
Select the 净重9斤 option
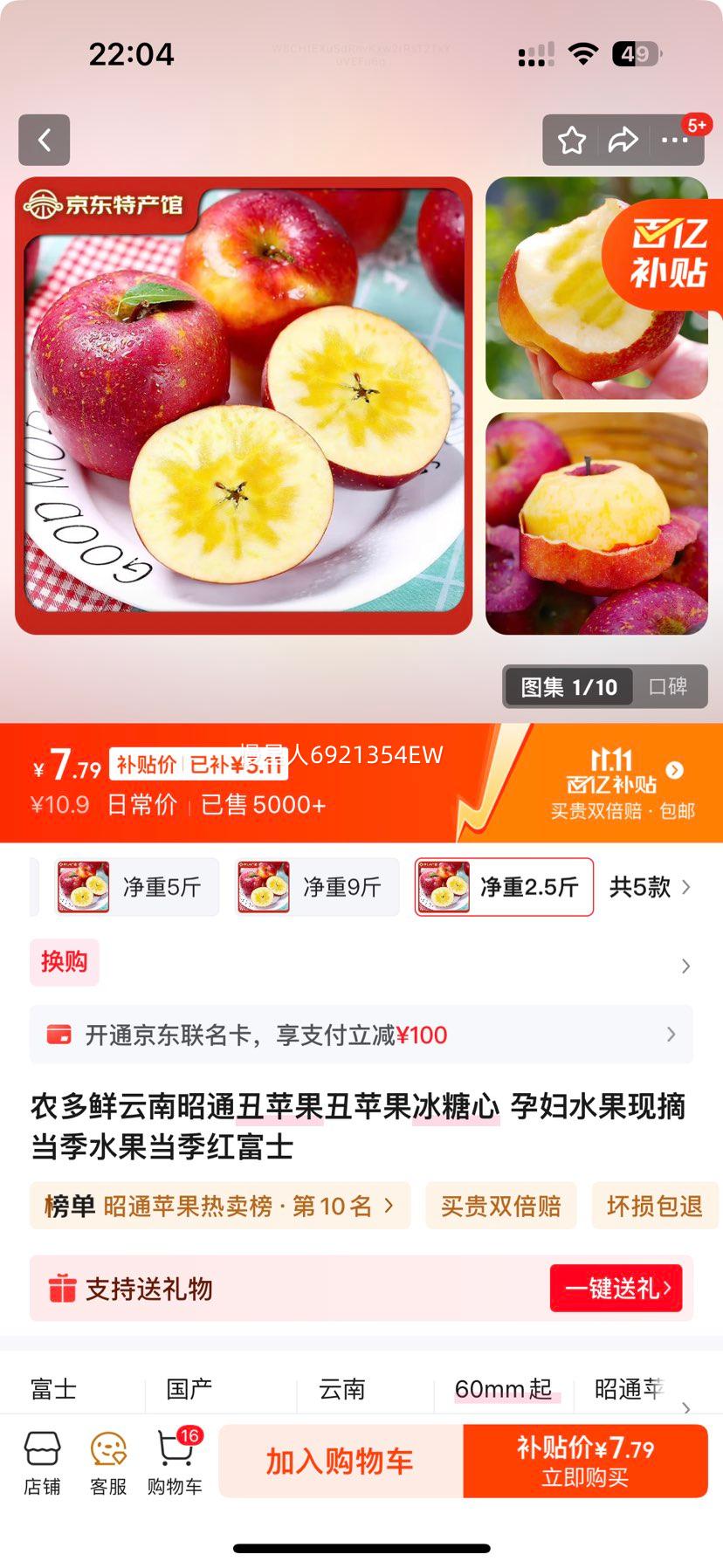[317, 887]
